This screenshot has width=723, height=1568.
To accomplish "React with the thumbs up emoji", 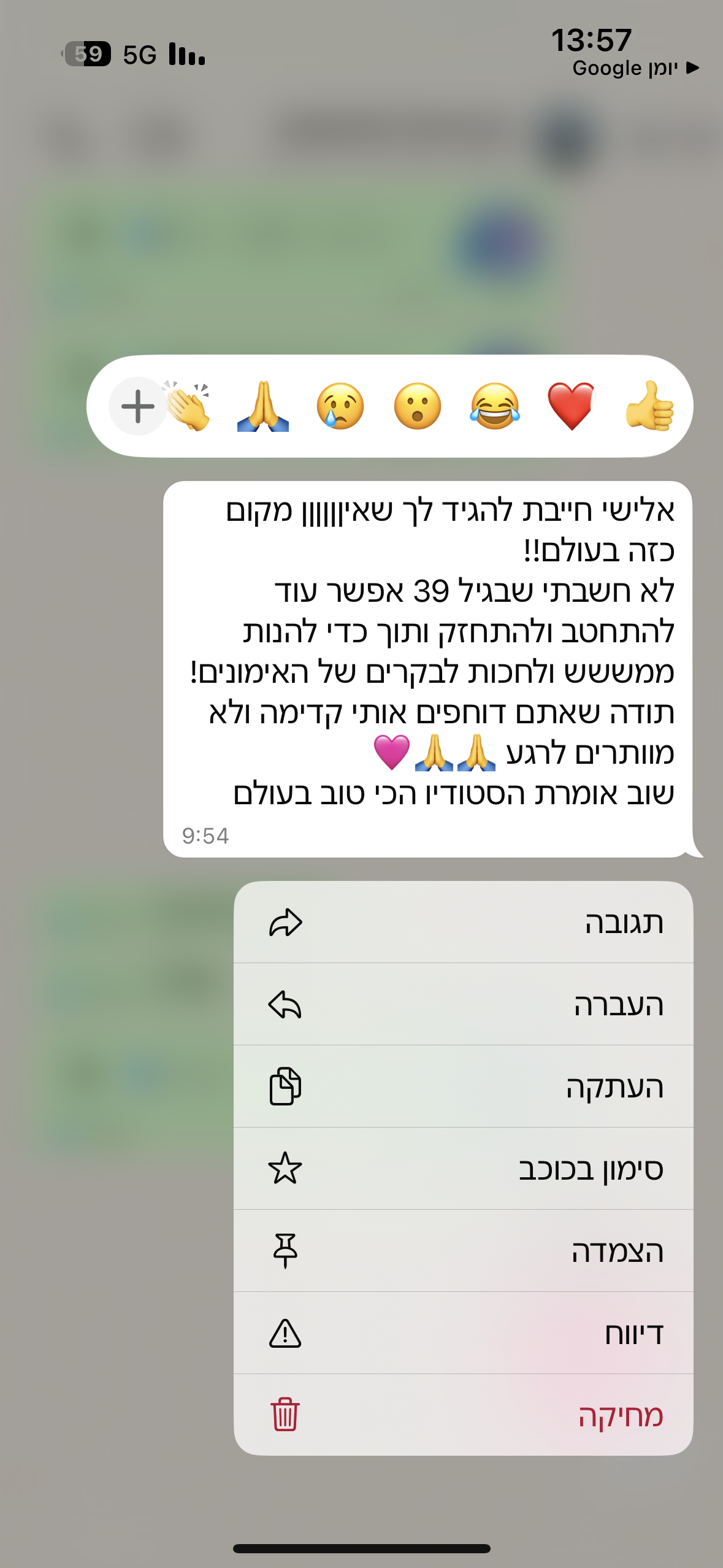I will (649, 406).
